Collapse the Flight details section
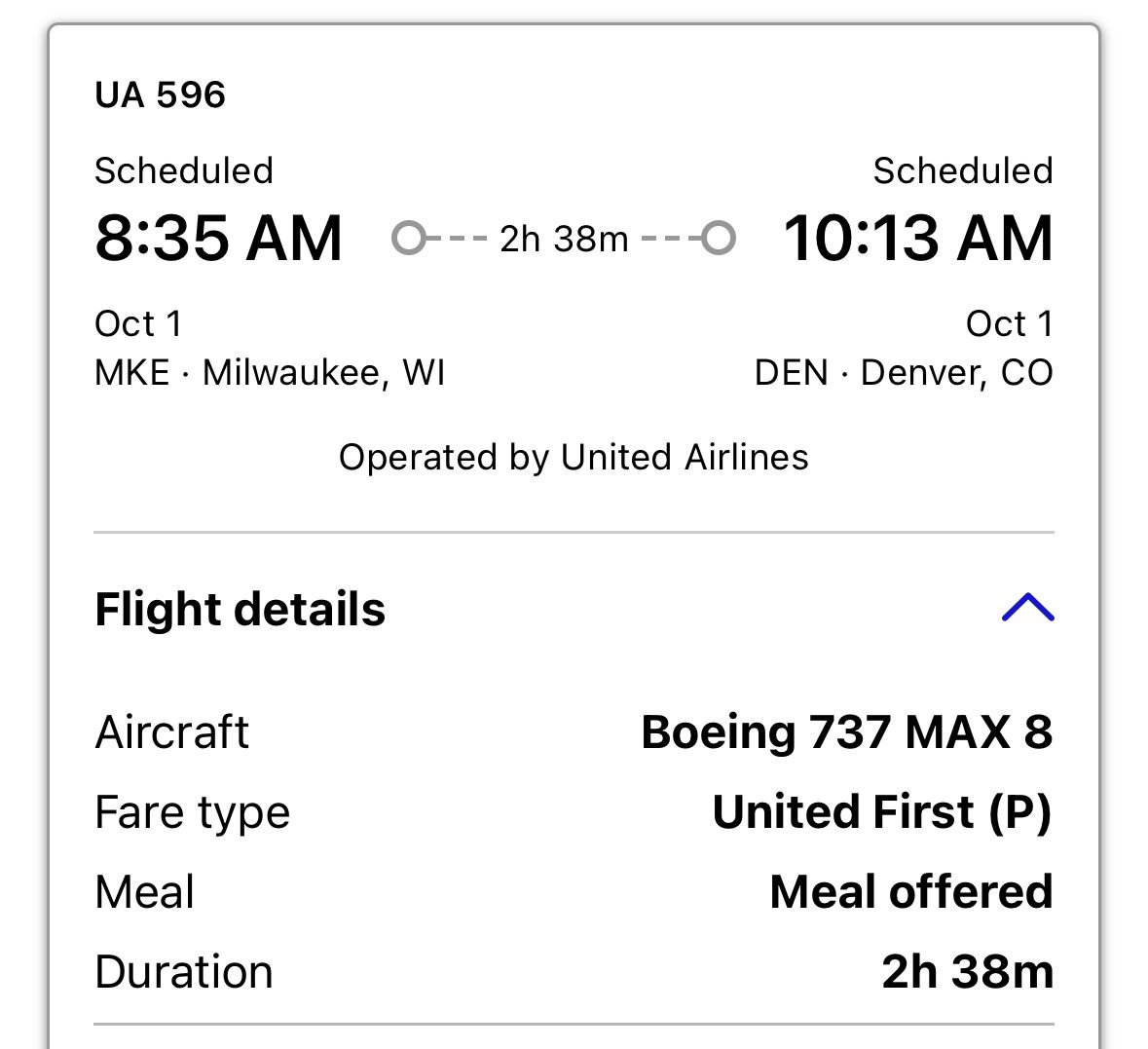The width and height of the screenshot is (1148, 1049). (x=1027, y=609)
